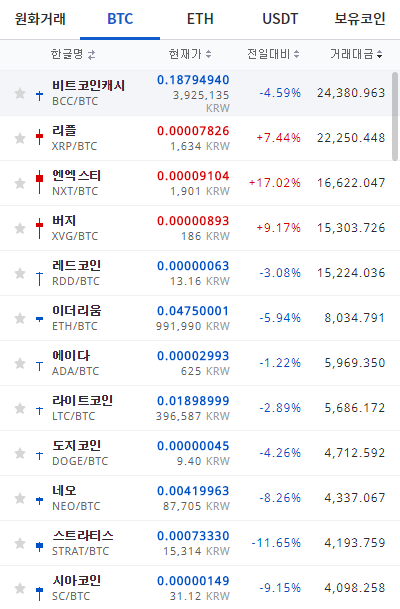Viewport: 400px width, 609px height.
Task: Switch to the 원화거래 tab
Action: pyautogui.click(x=40, y=19)
